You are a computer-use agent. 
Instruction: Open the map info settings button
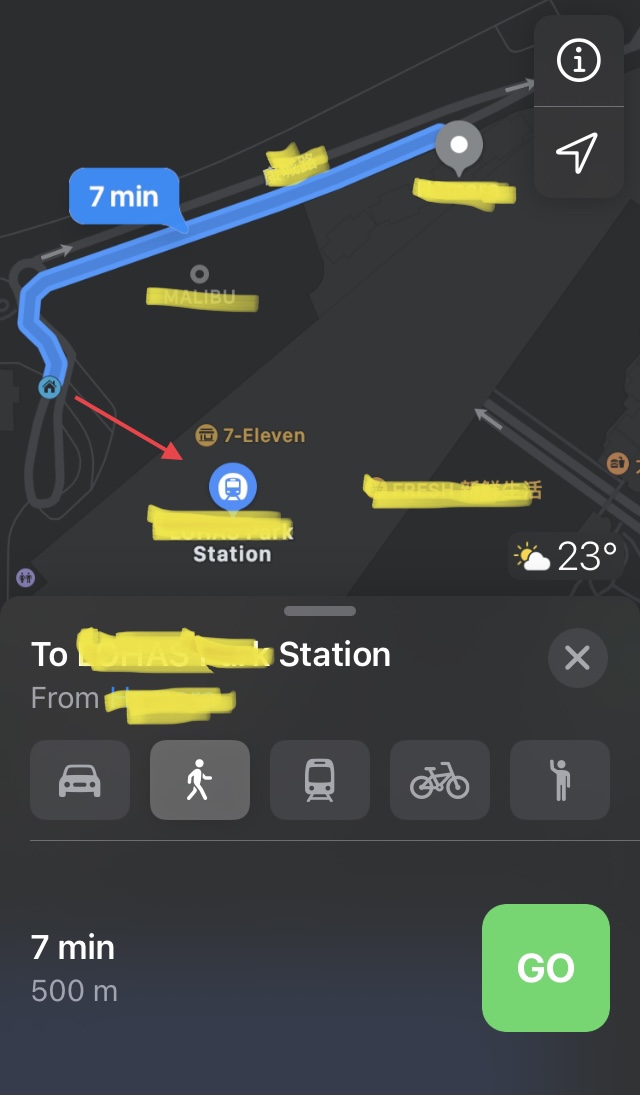tap(577, 62)
